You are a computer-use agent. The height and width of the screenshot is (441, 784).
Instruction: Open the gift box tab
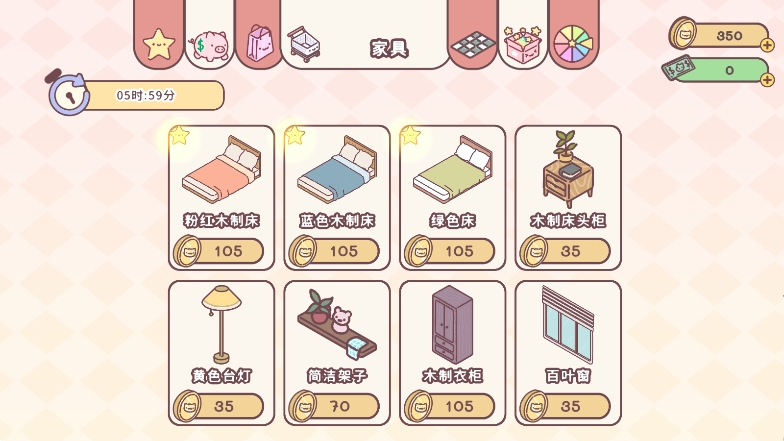pos(522,46)
